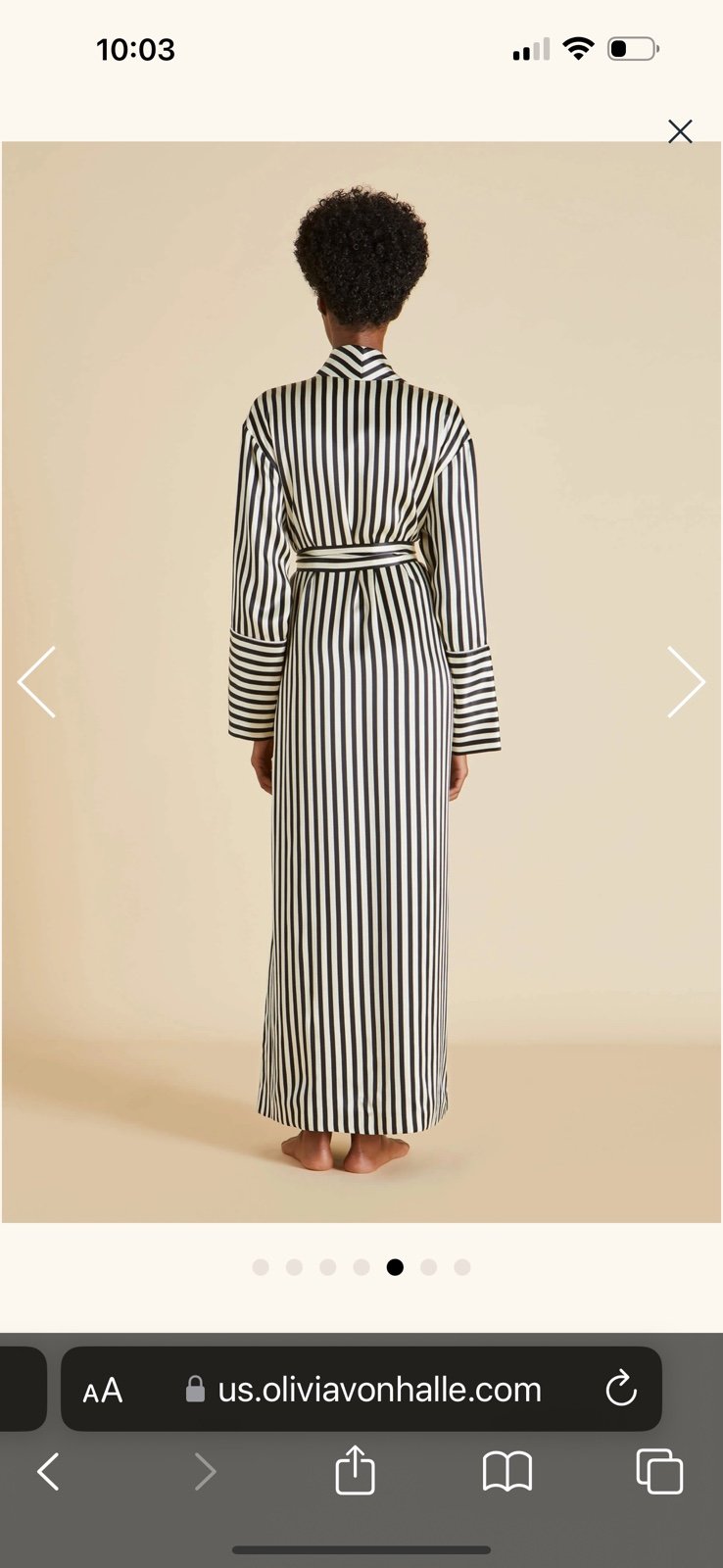The width and height of the screenshot is (723, 1568).
Task: Tap the us.oliviavonhalle.com address bar
Action: 363,1390
